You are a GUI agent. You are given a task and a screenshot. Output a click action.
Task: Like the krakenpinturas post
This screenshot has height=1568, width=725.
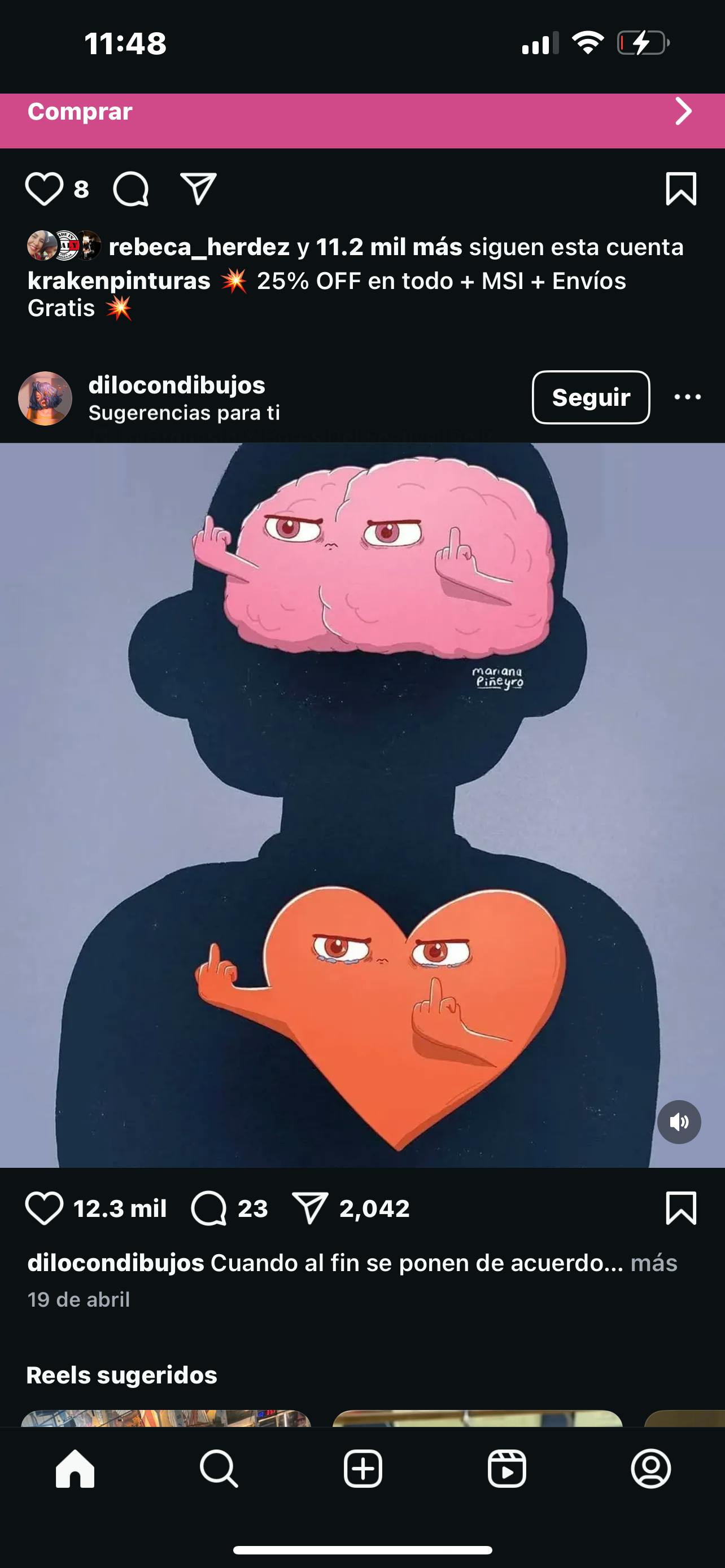click(x=44, y=189)
